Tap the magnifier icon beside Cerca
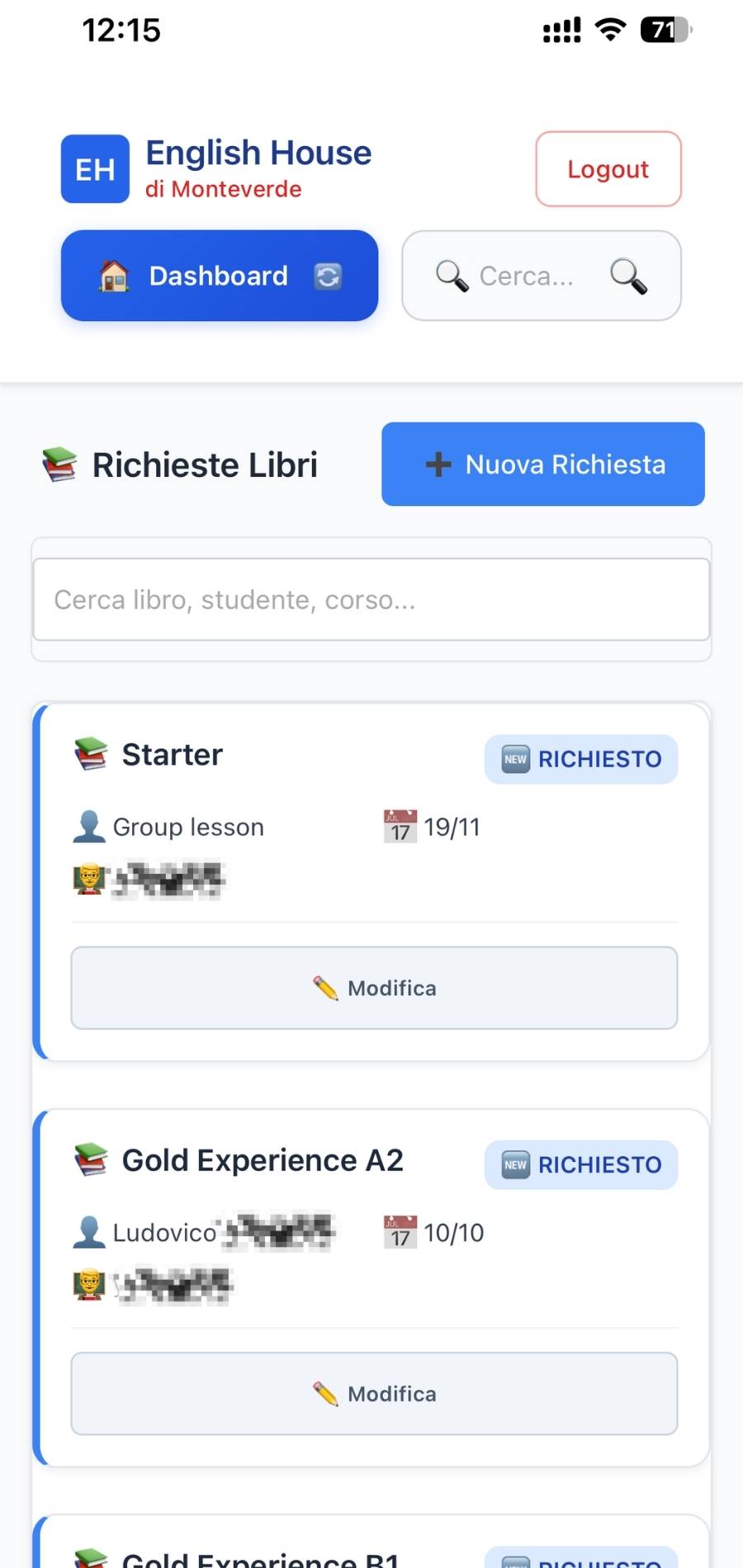Screen dimensions: 743x1568 click(x=629, y=276)
